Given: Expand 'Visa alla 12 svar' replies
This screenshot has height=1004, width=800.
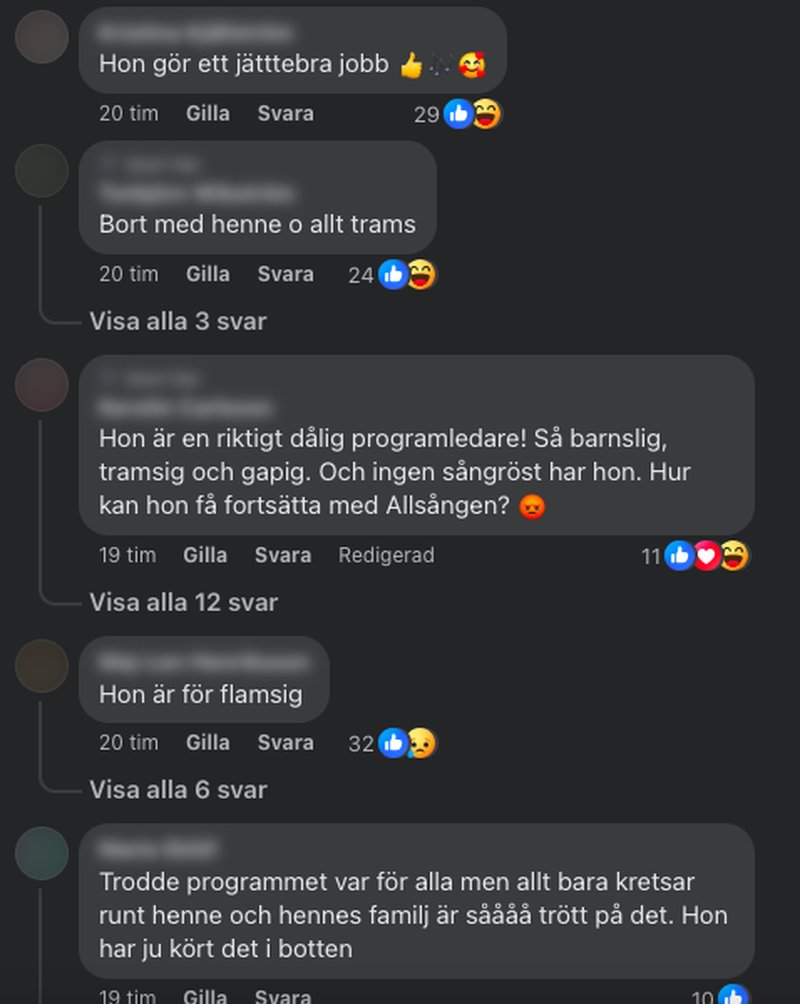Looking at the screenshot, I should [184, 602].
